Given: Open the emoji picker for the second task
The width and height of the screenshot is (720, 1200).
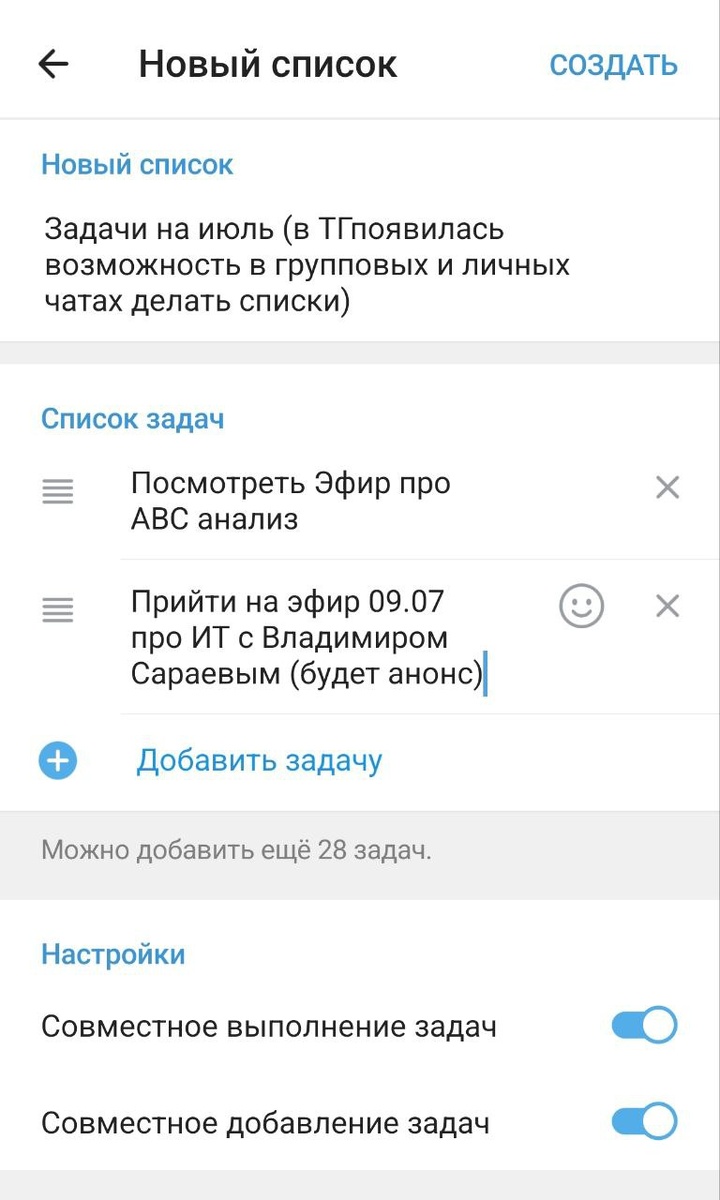Looking at the screenshot, I should [581, 606].
